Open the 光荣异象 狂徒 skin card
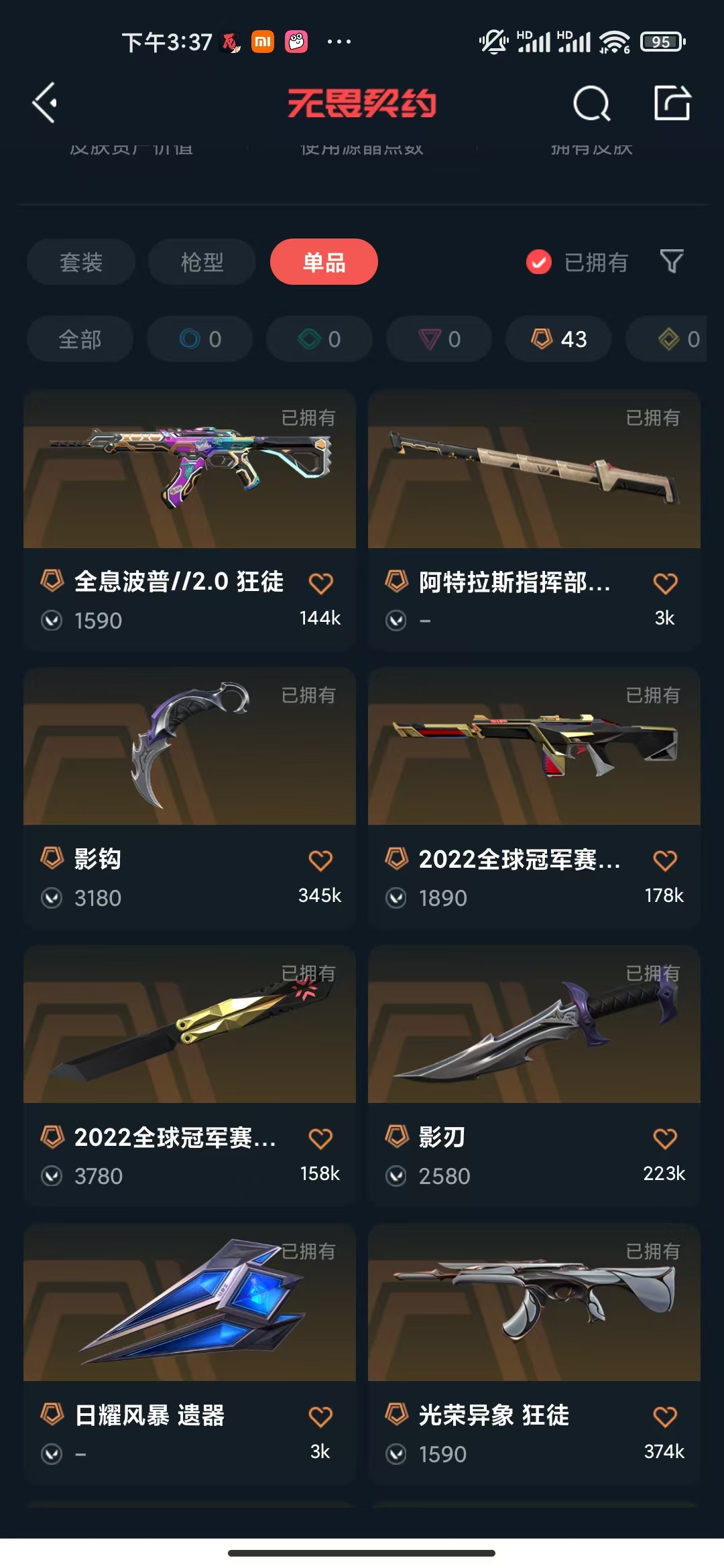 [x=534, y=1354]
